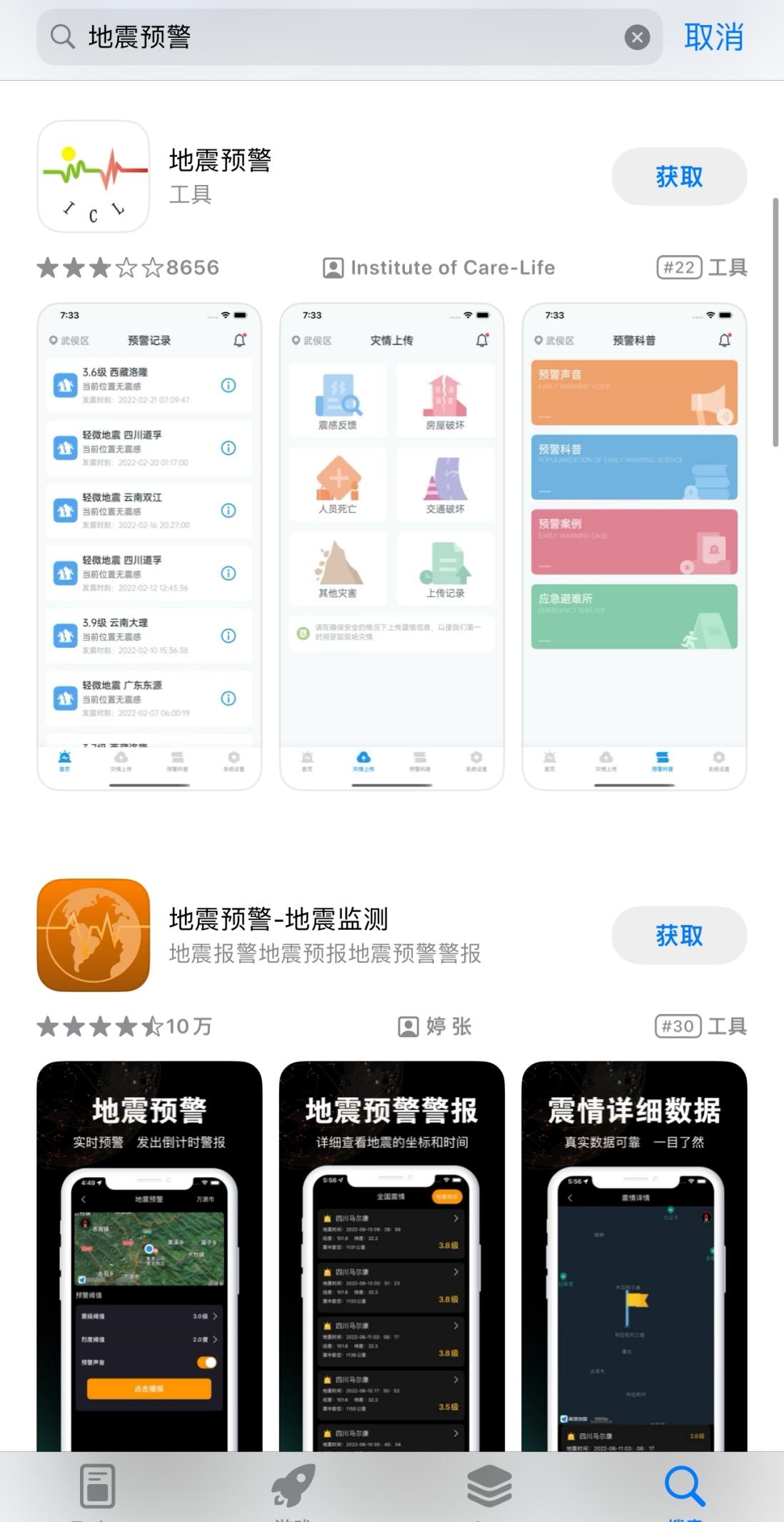Get the 地震预警 app by Institute of Care-Life
The width and height of the screenshot is (784, 1522).
[678, 176]
